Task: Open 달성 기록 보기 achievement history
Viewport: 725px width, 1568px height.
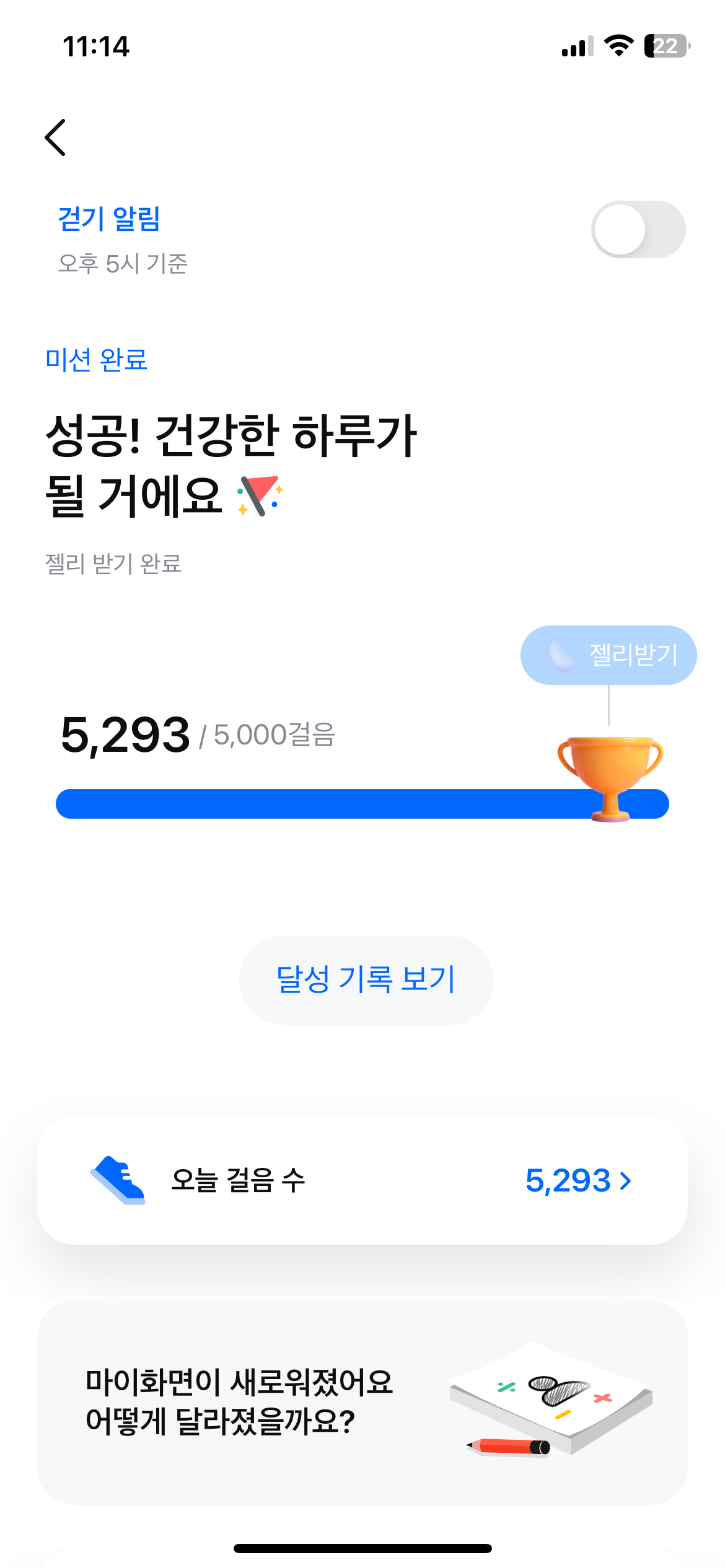Action: [x=366, y=980]
